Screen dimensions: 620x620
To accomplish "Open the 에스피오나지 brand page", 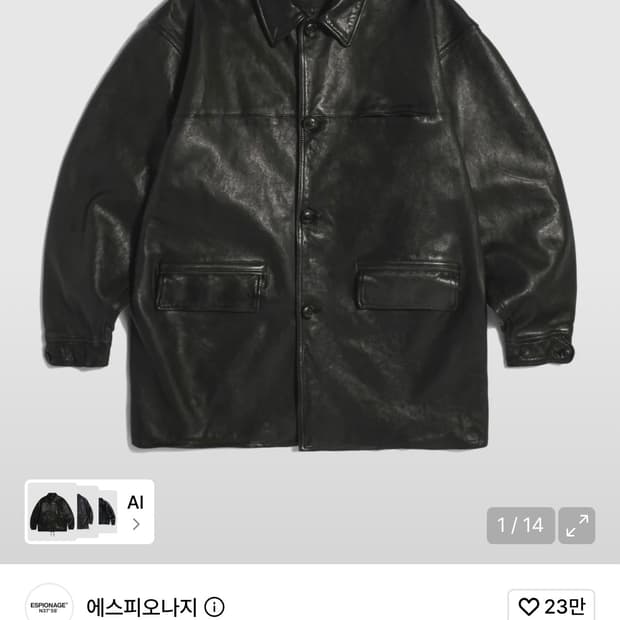I will click(142, 607).
